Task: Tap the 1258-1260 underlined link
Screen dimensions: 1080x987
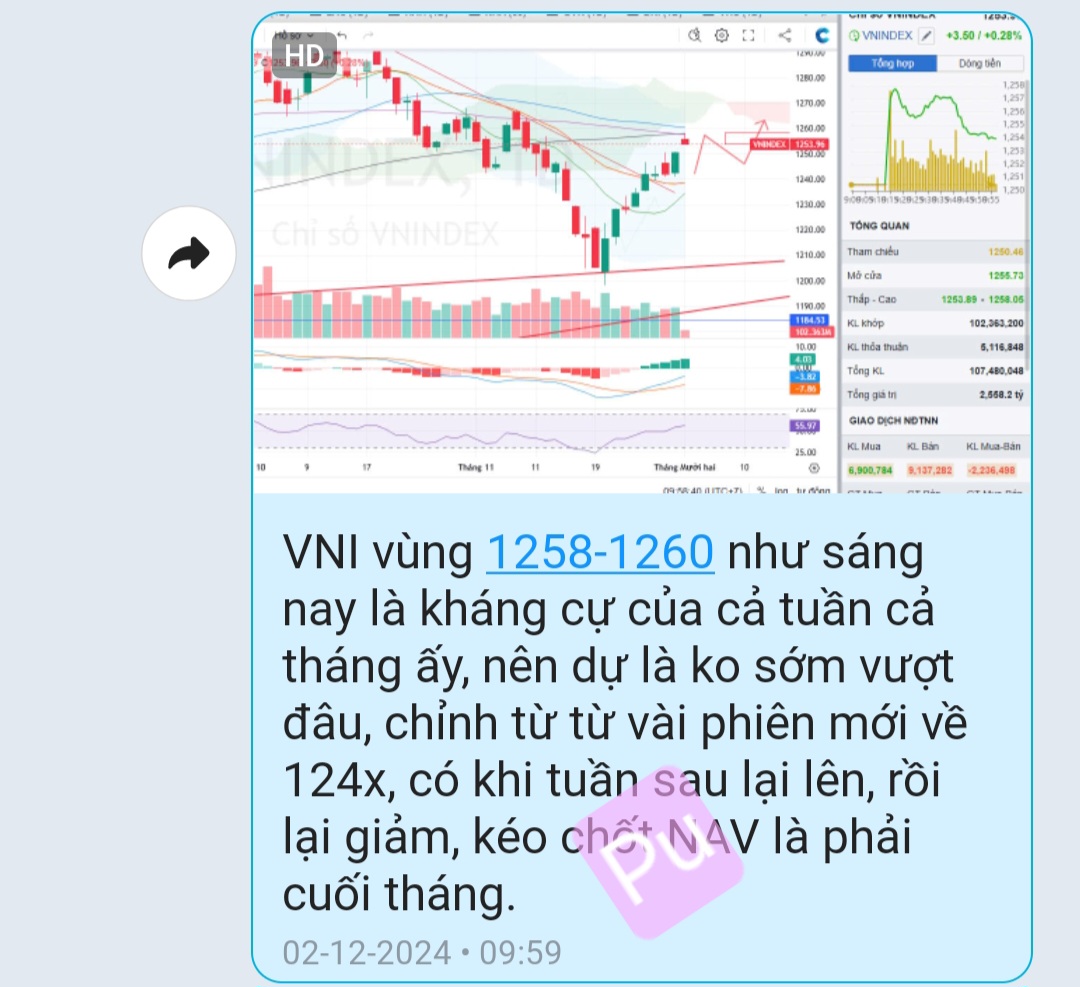Action: coord(600,553)
